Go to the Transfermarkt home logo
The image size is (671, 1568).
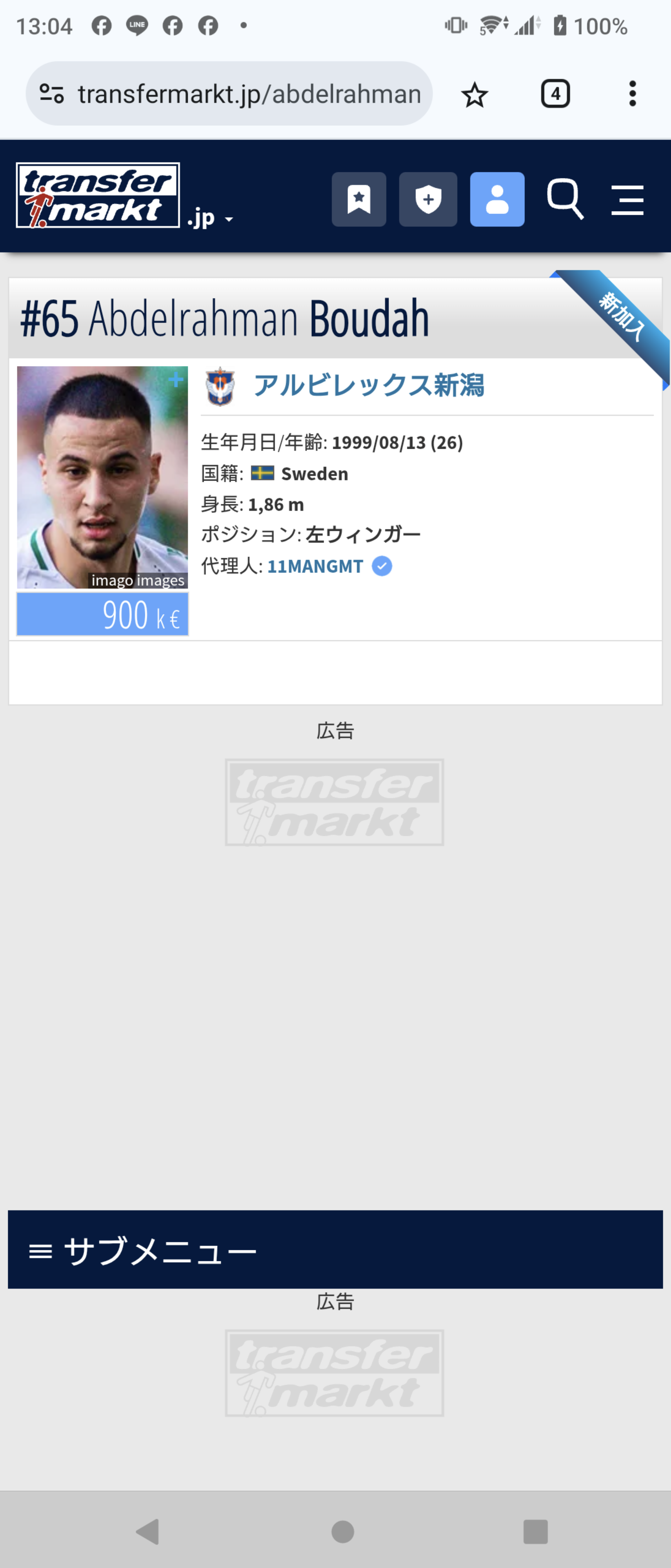point(98,196)
